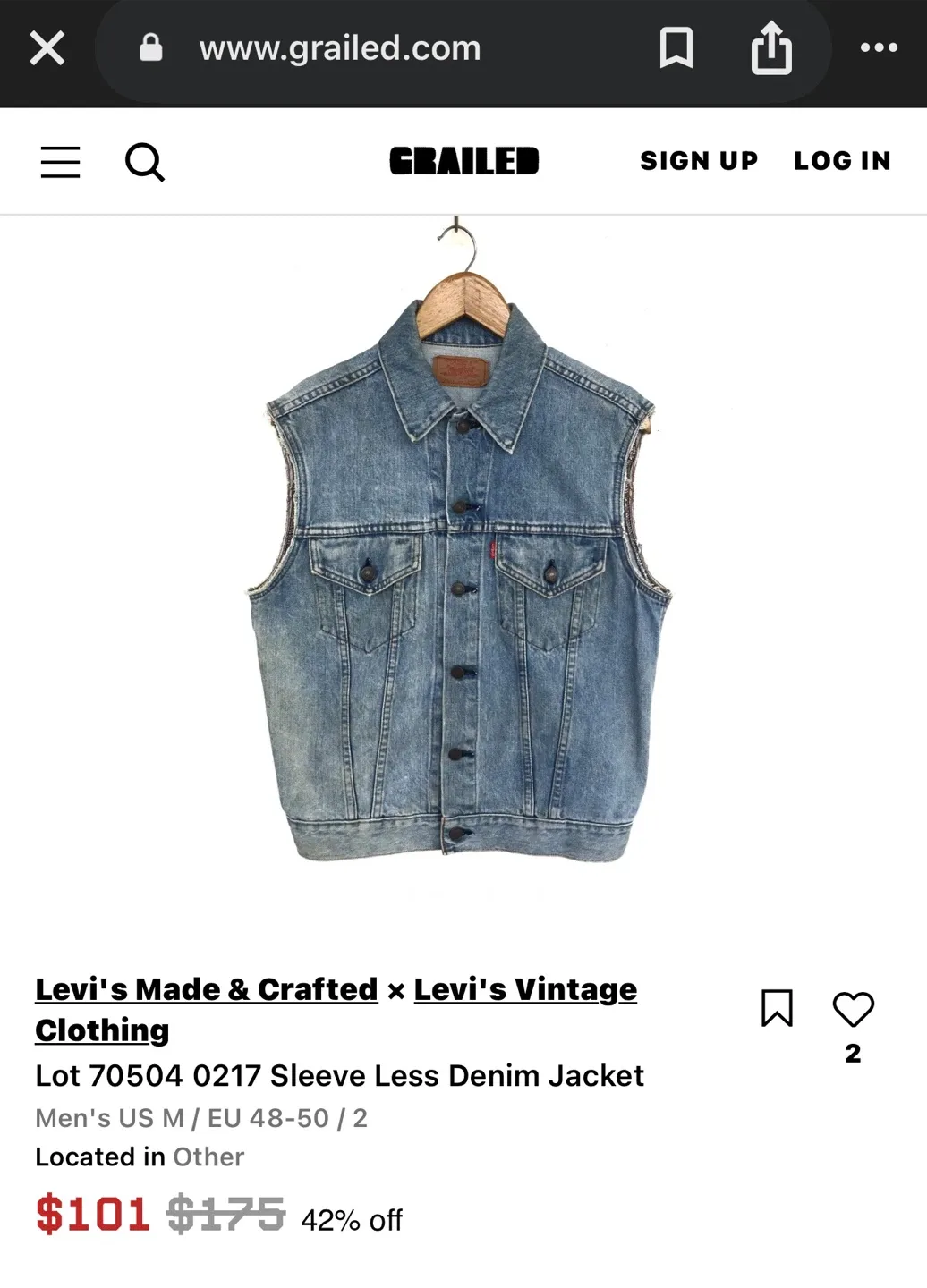
Task: Click the padlock icon in the address bar
Action: 152,47
